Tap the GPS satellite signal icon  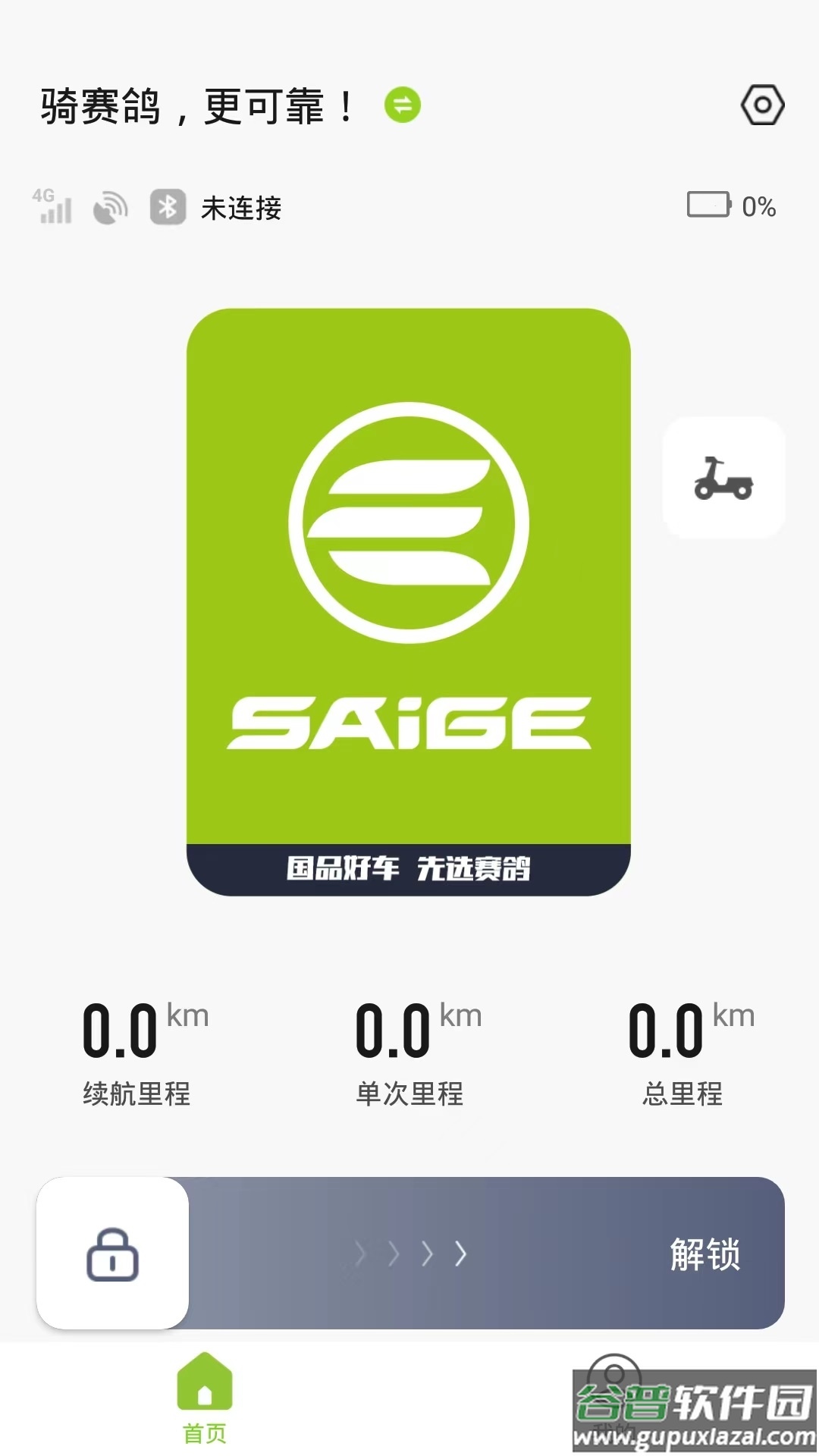(110, 206)
